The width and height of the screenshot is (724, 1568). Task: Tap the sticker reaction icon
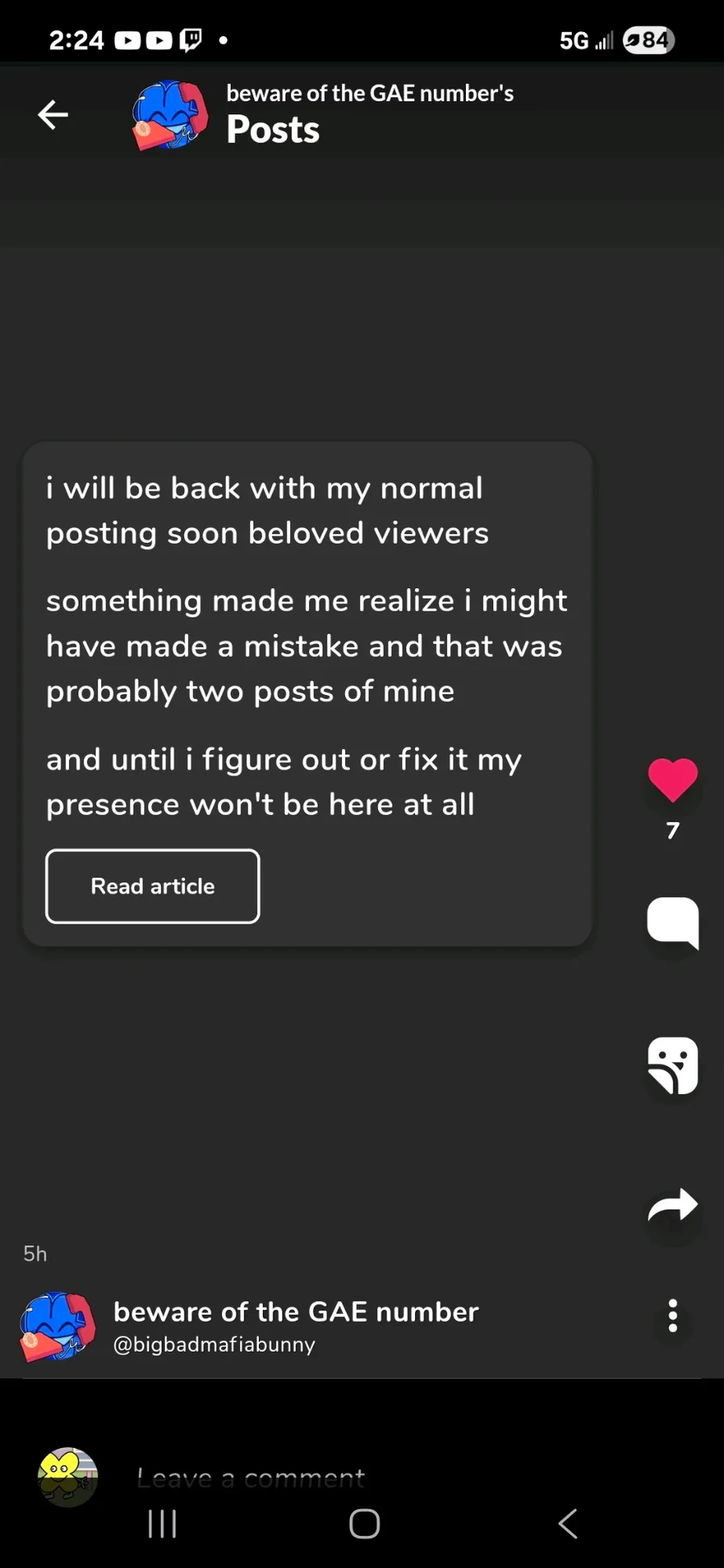pyautogui.click(x=673, y=1065)
